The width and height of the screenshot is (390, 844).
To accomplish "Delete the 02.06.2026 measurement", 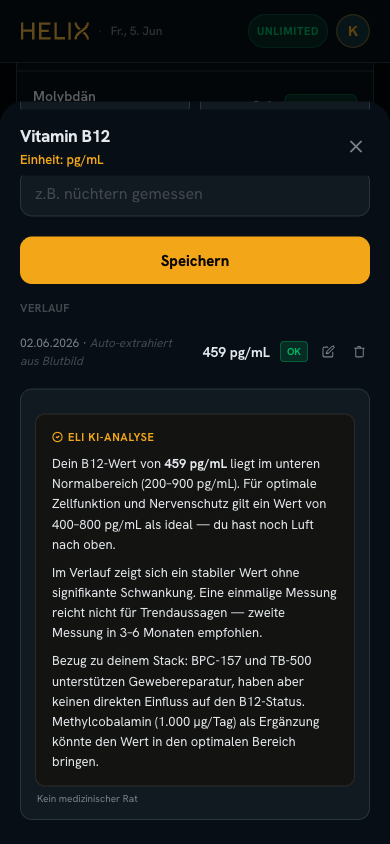I will coord(359,352).
